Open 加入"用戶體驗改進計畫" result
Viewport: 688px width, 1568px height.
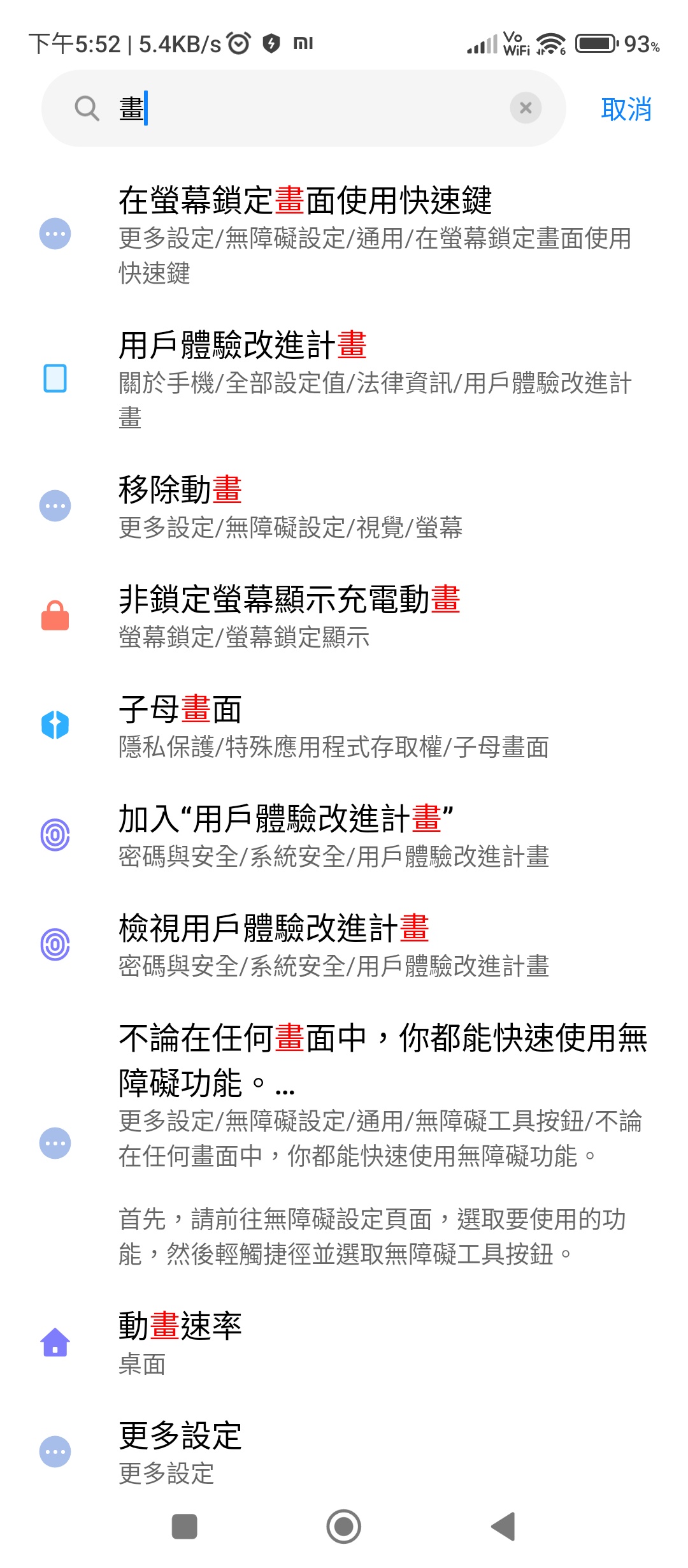coord(344,835)
